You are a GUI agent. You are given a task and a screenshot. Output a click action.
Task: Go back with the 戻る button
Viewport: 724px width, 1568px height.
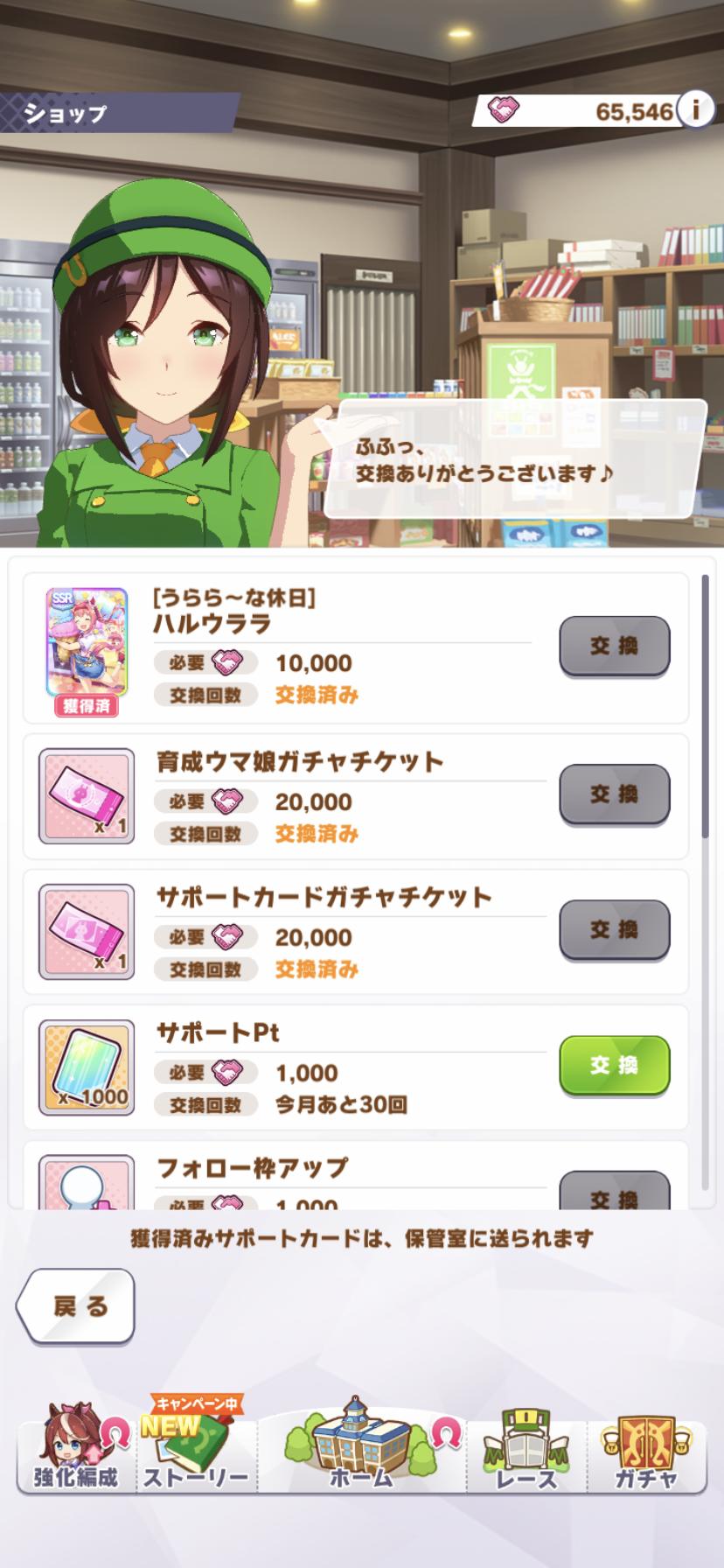(77, 1305)
